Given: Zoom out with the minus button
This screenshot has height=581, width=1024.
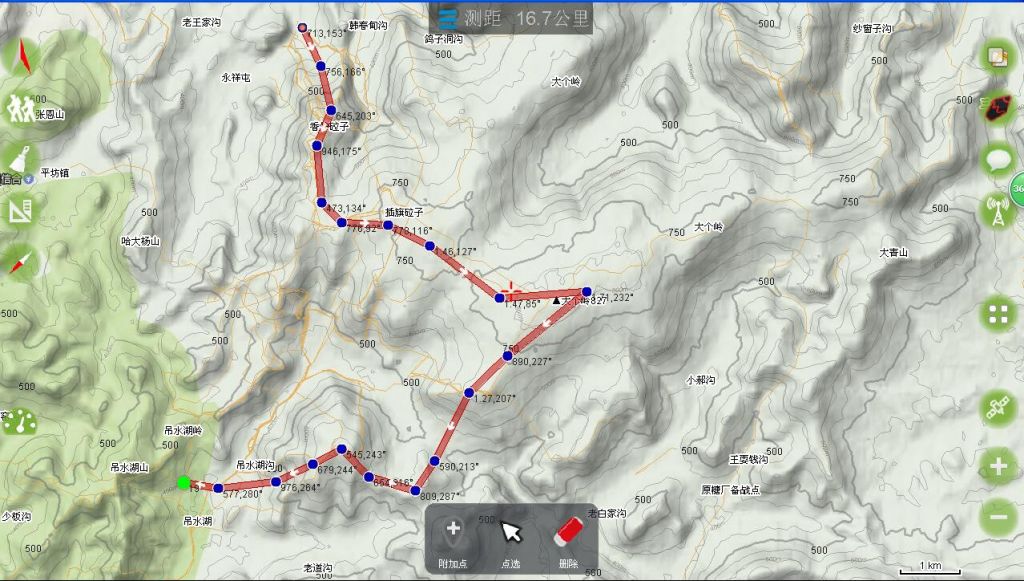Looking at the screenshot, I should [997, 517].
